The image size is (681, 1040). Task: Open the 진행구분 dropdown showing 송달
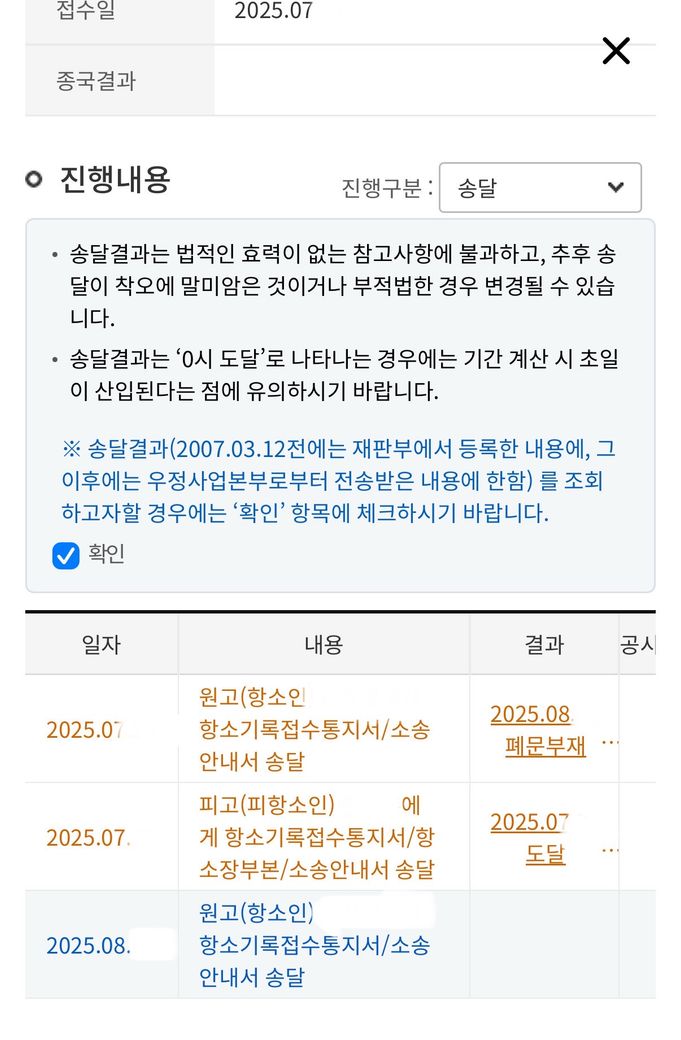[x=540, y=187]
